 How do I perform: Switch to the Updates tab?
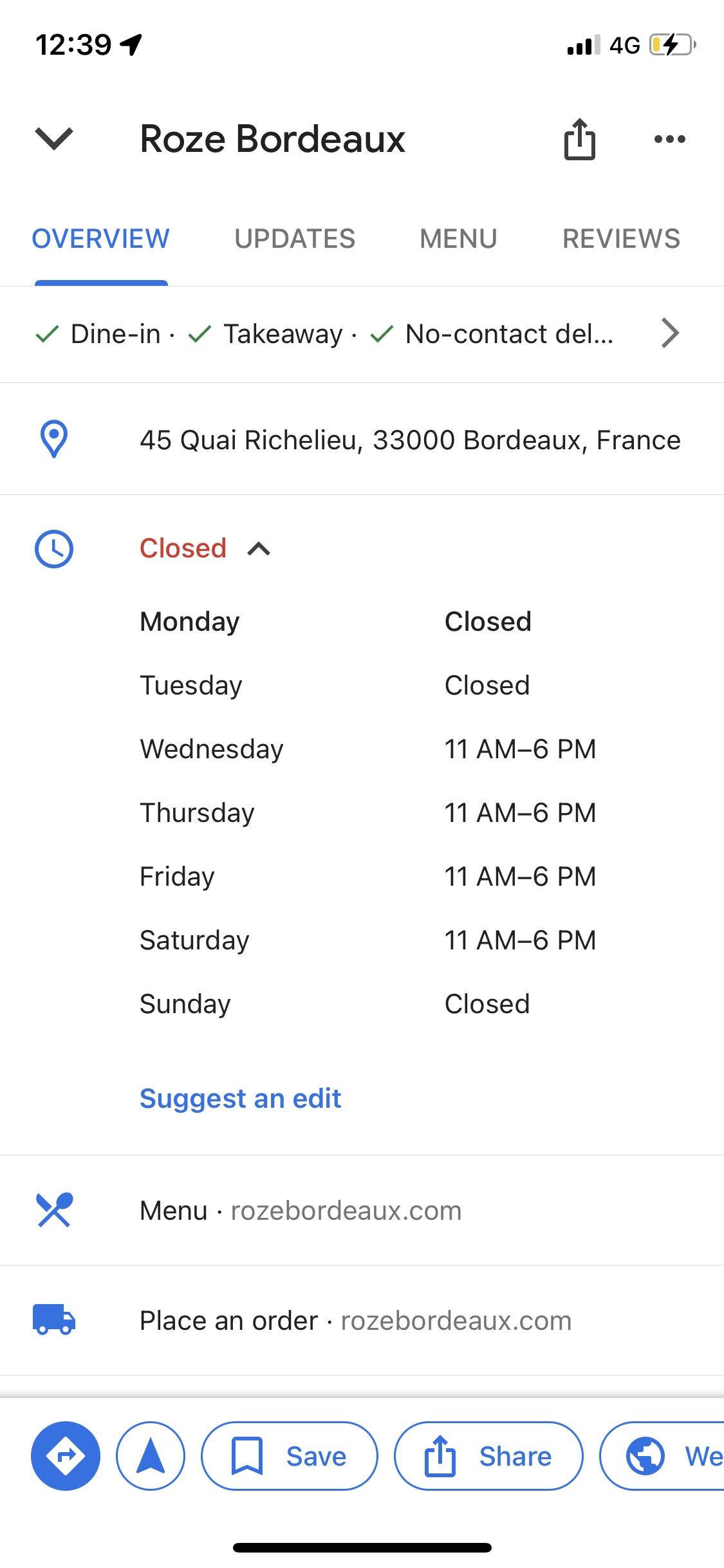click(x=295, y=239)
